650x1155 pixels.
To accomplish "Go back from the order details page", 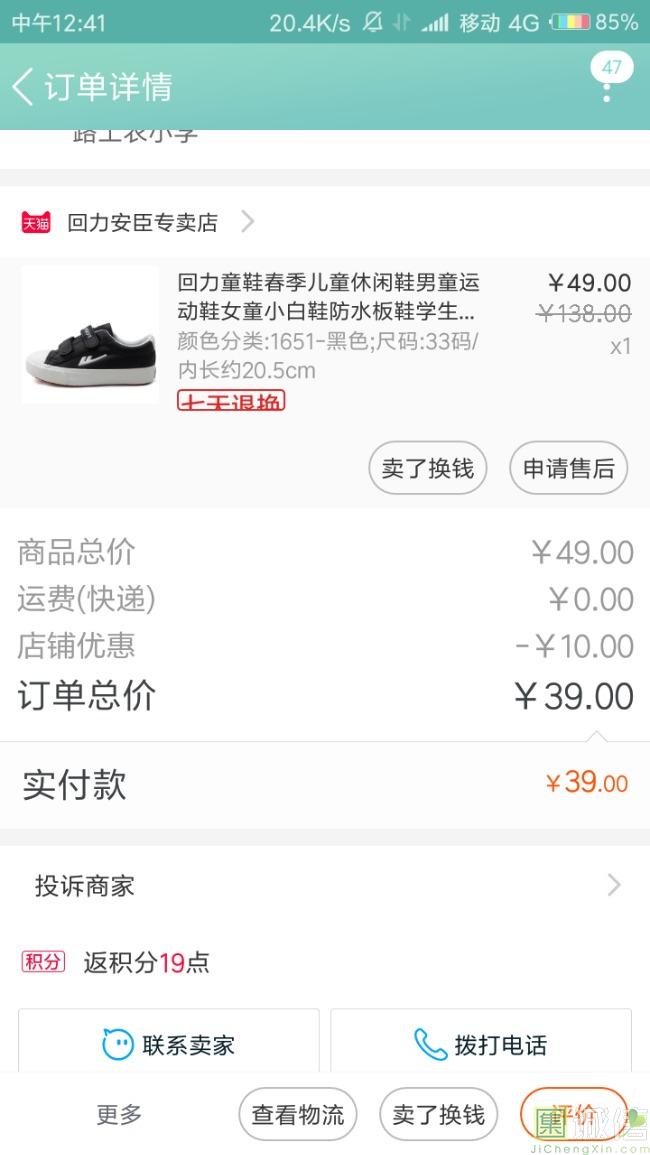I will [24, 87].
